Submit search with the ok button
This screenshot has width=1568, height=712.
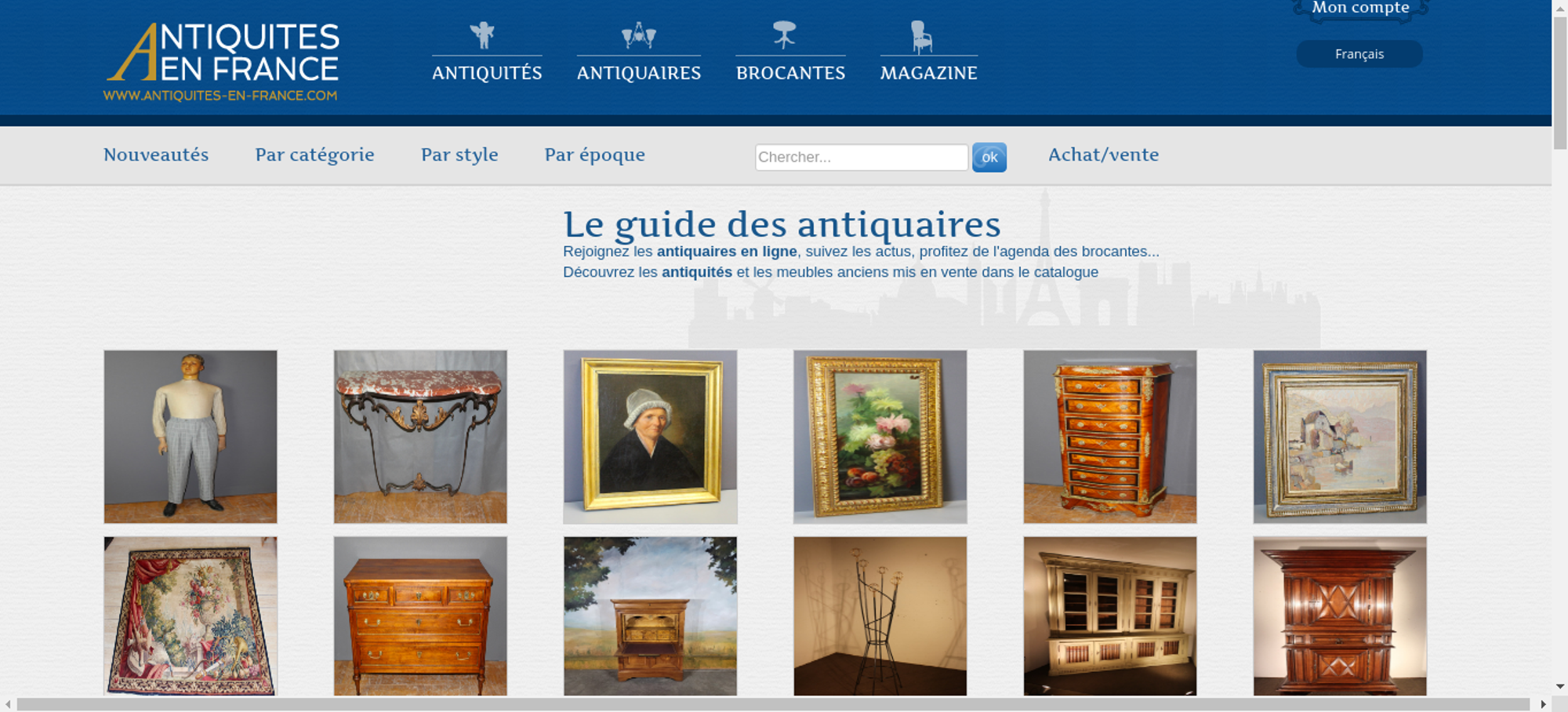tap(989, 157)
